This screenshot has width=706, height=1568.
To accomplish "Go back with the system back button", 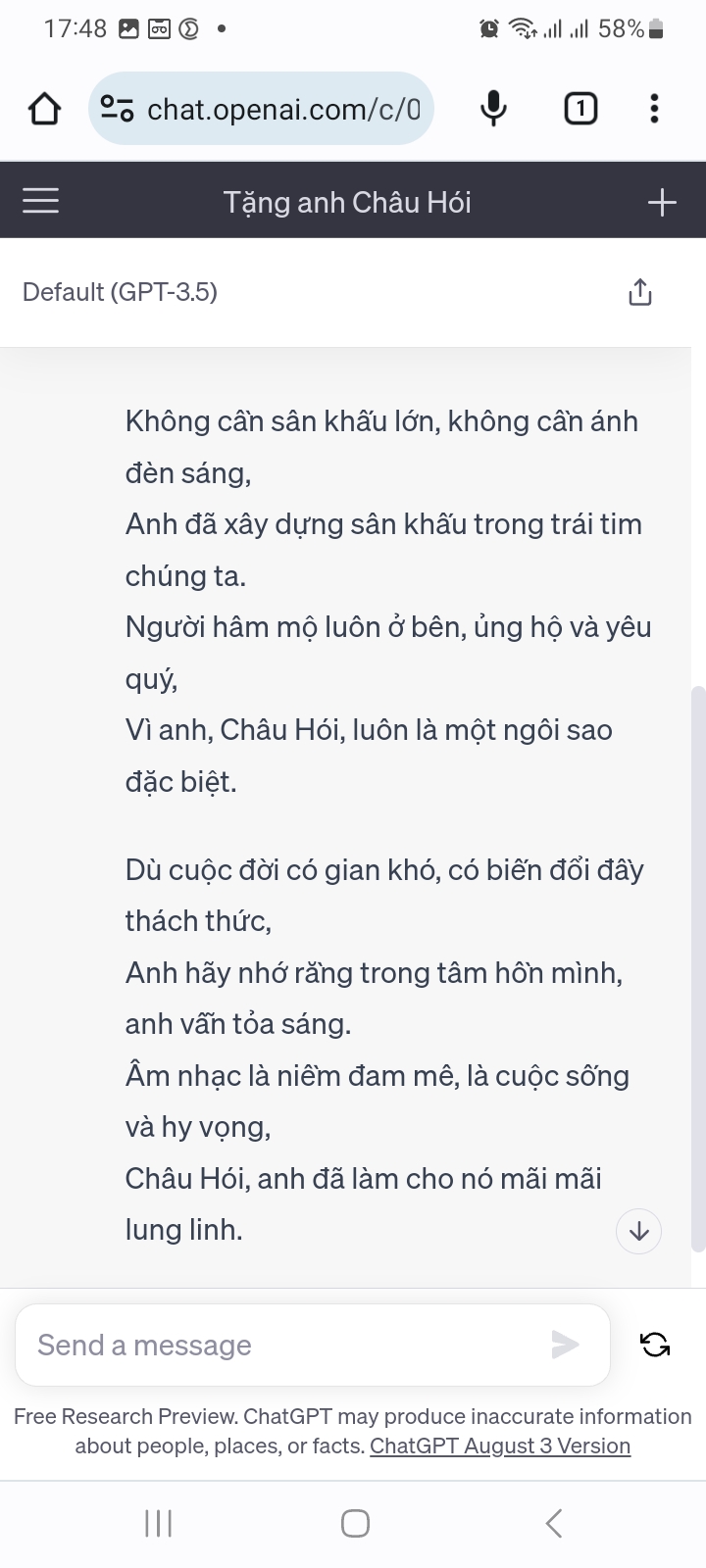I will [554, 1523].
